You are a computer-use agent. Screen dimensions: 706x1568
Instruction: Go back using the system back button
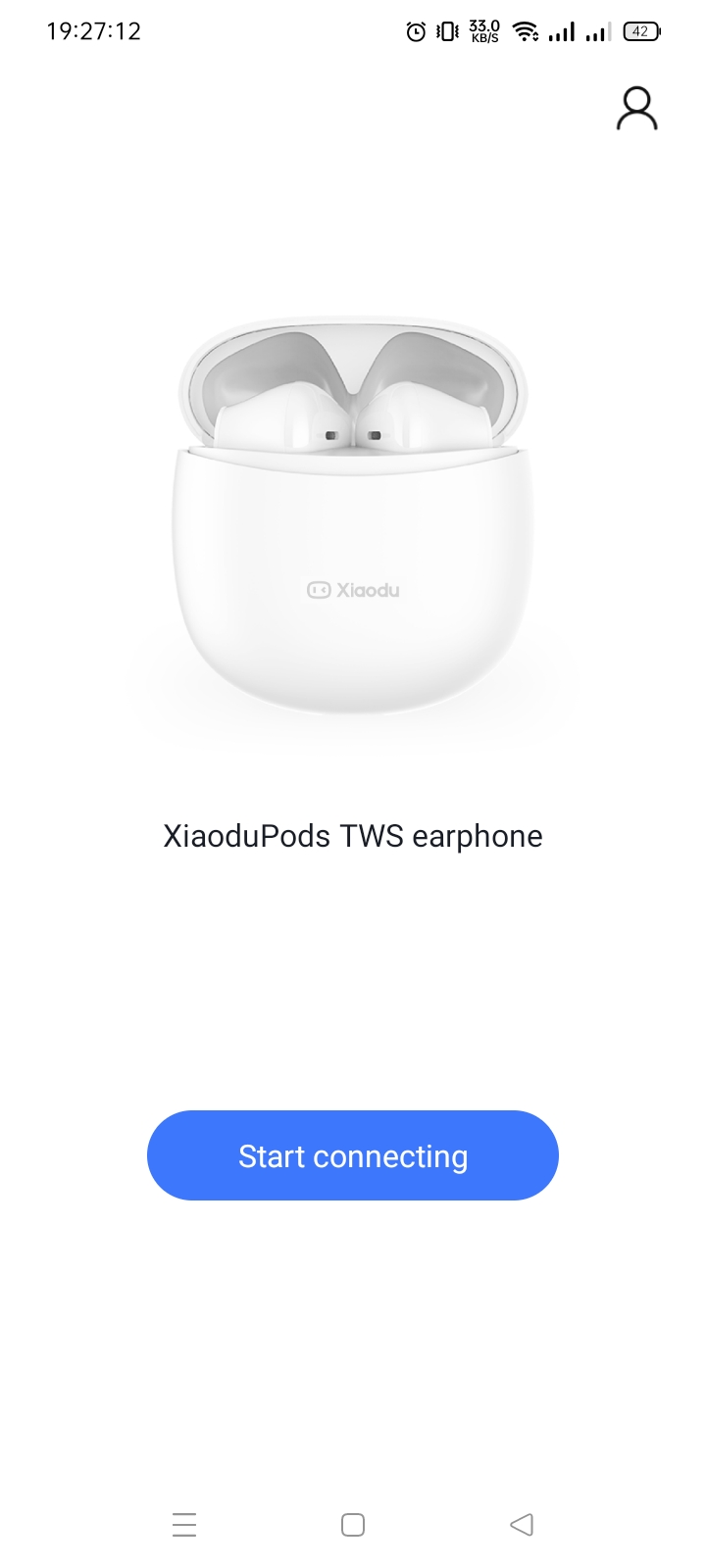pos(522,1525)
